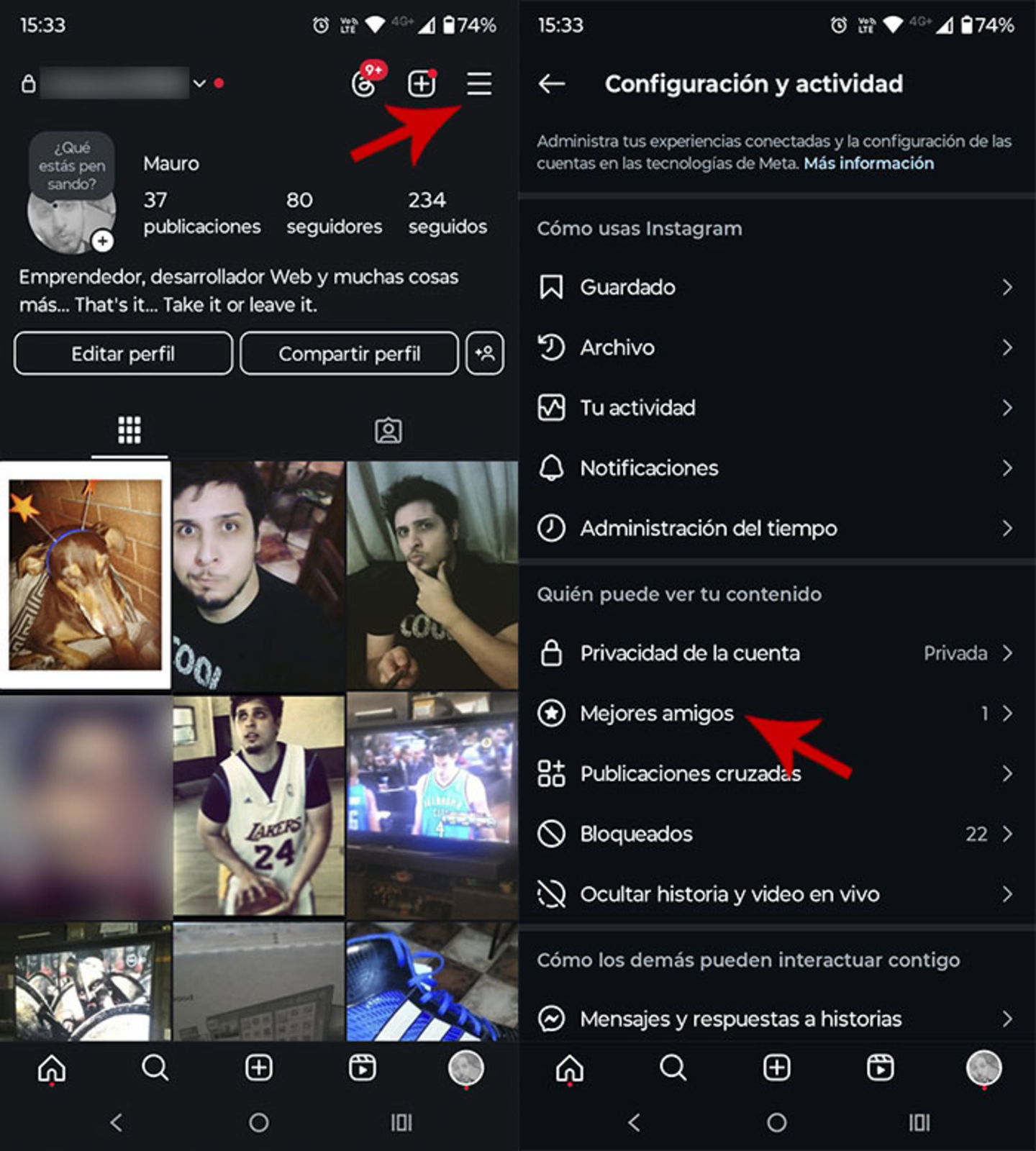Viewport: 1036px width, 1151px height.
Task: Tap Editar perfil button
Action: point(123,353)
